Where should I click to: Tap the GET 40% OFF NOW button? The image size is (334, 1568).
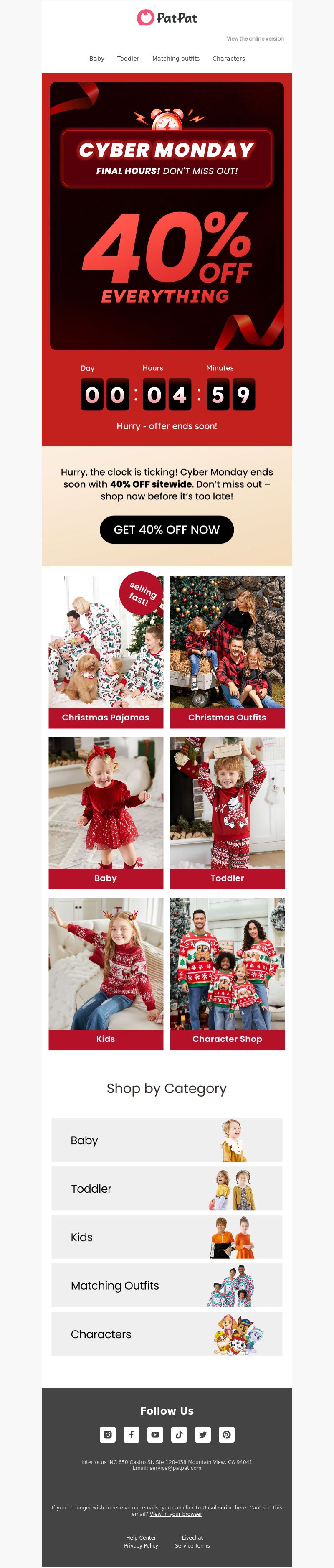pyautogui.click(x=167, y=529)
